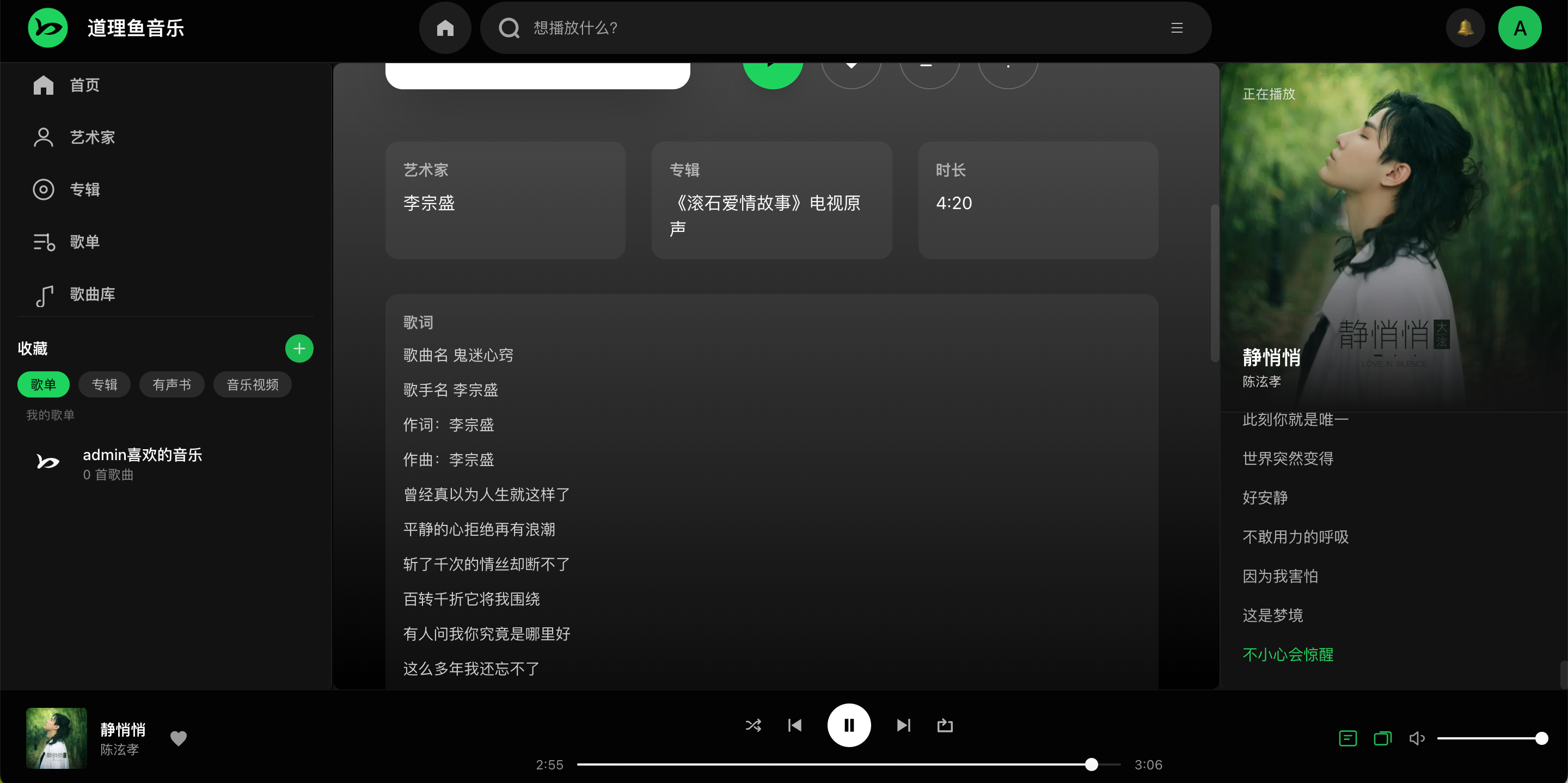Select the 有声书 filter chip
The width and height of the screenshot is (1568, 783).
pyautogui.click(x=171, y=385)
